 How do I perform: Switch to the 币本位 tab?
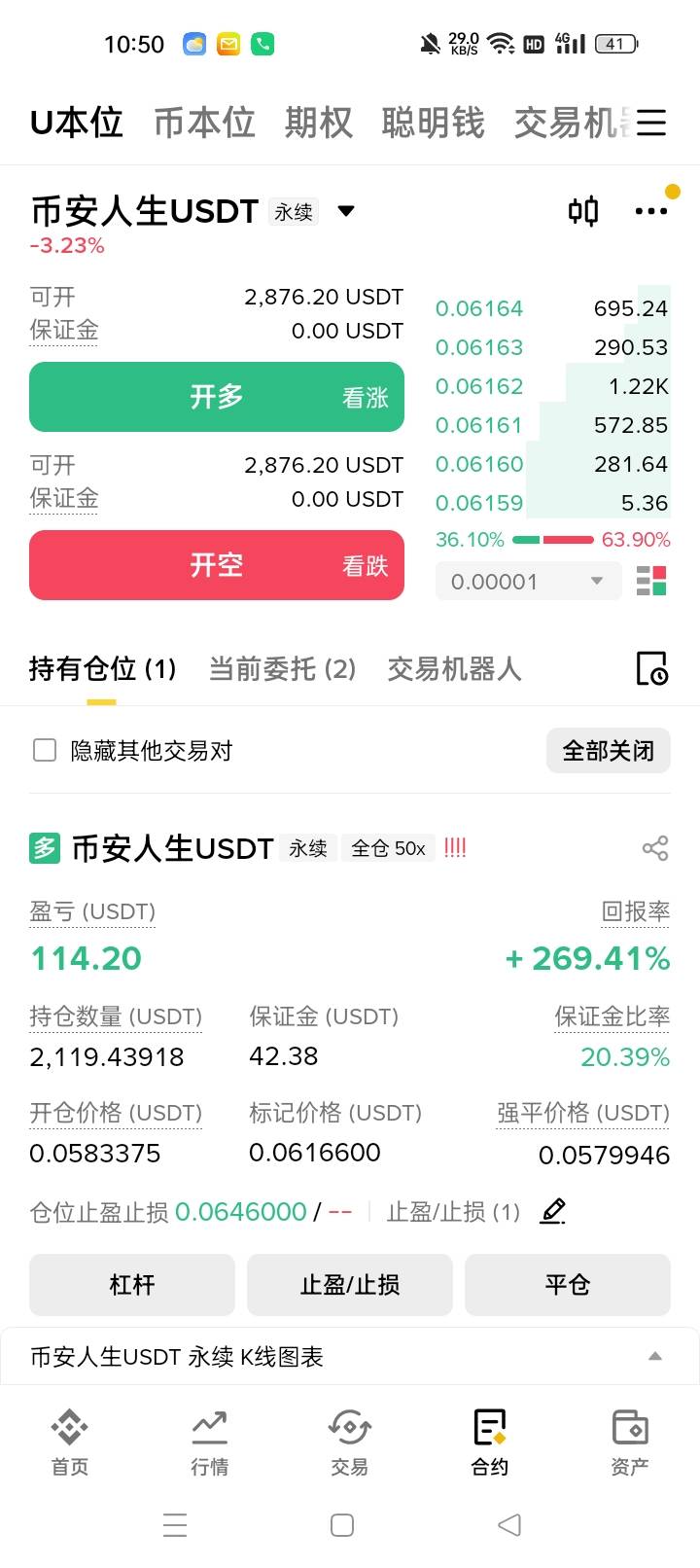click(x=204, y=124)
